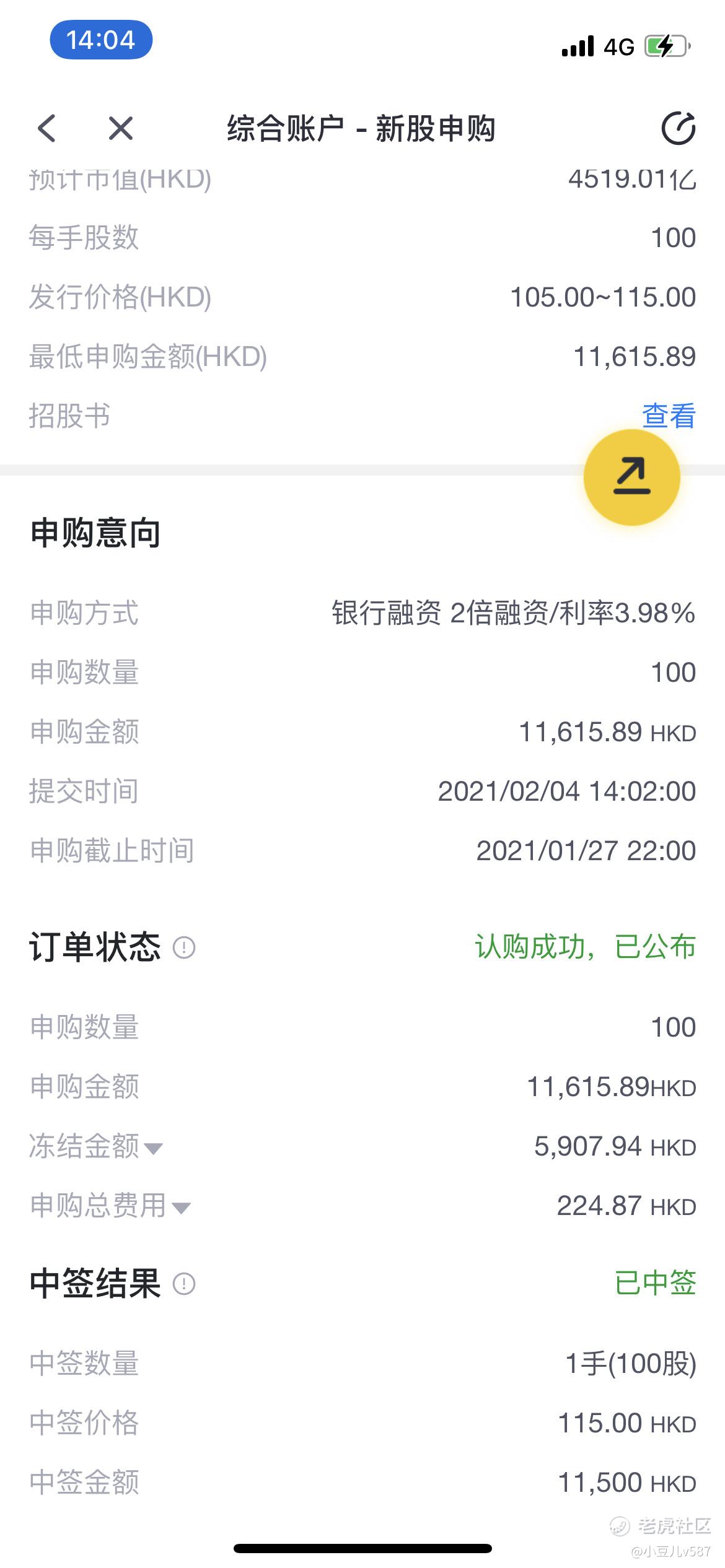Refresh the page with the reload icon

[x=678, y=129]
